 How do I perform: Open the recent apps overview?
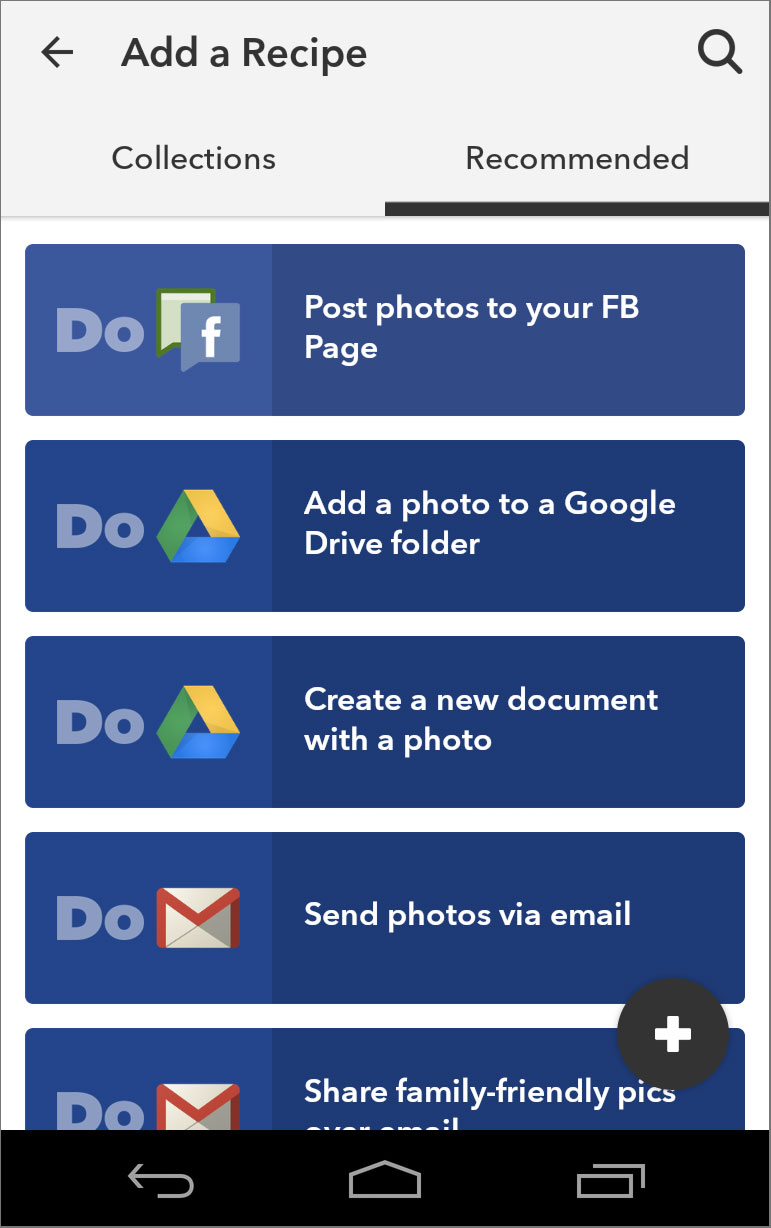point(611,1181)
